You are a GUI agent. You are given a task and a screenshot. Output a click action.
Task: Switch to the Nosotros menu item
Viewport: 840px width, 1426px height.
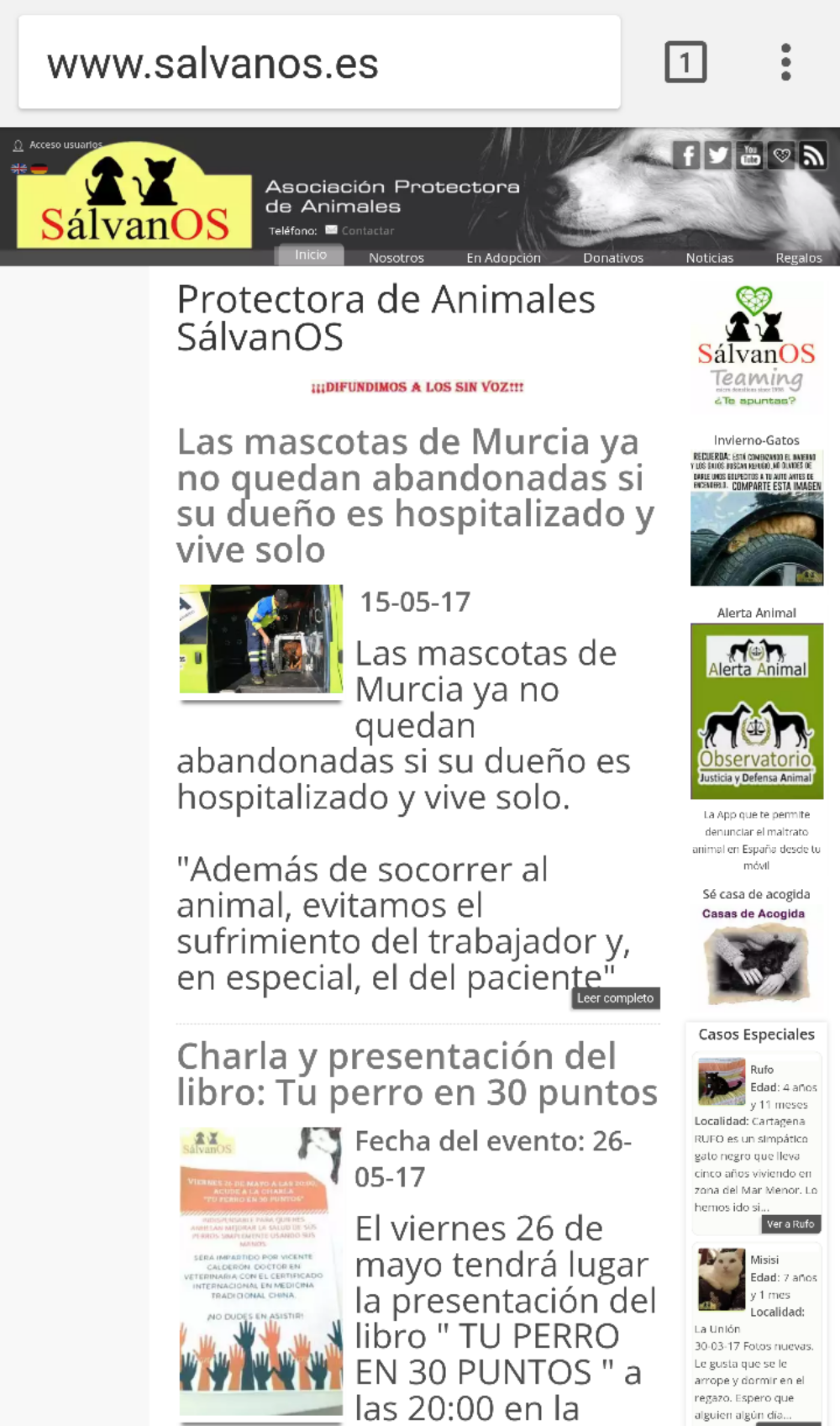[x=396, y=257]
